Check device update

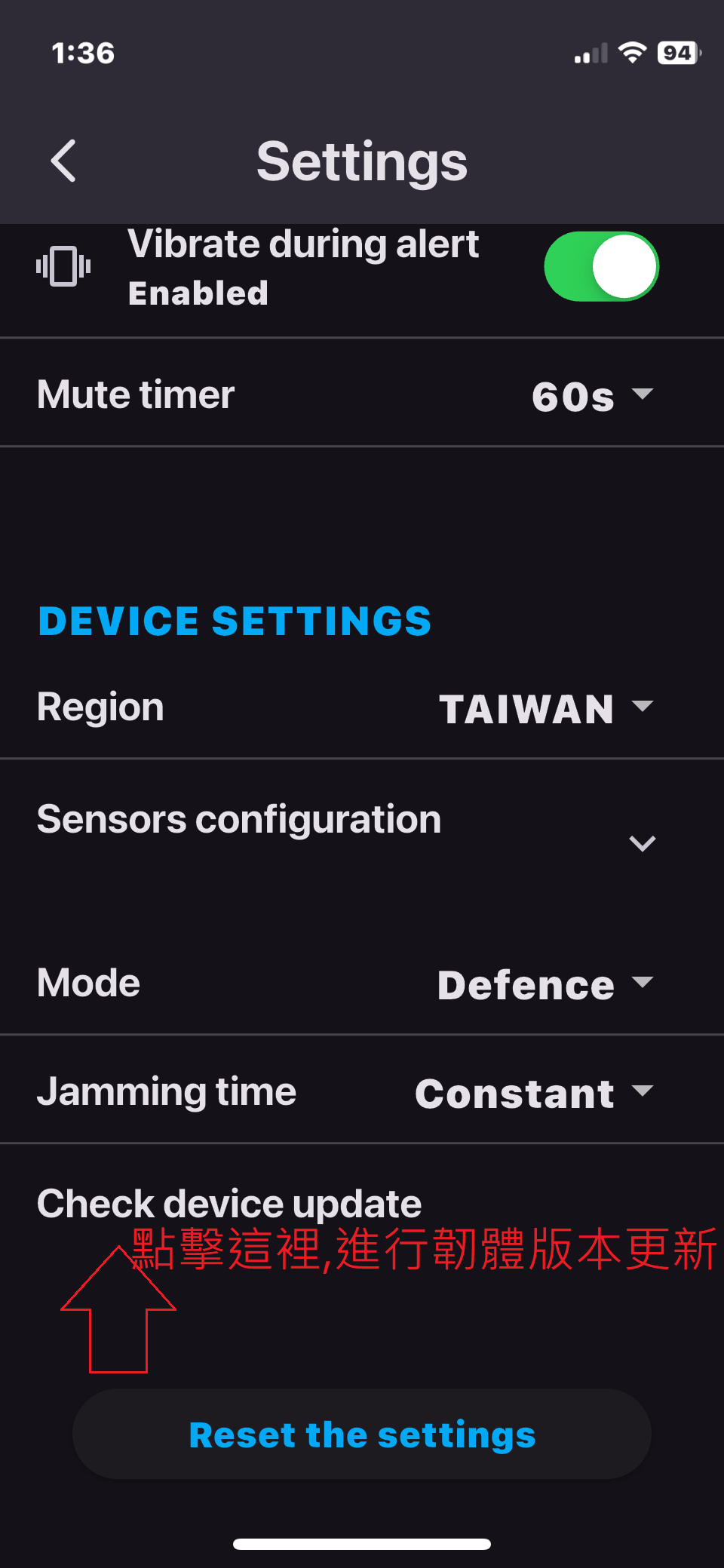coord(229,1203)
